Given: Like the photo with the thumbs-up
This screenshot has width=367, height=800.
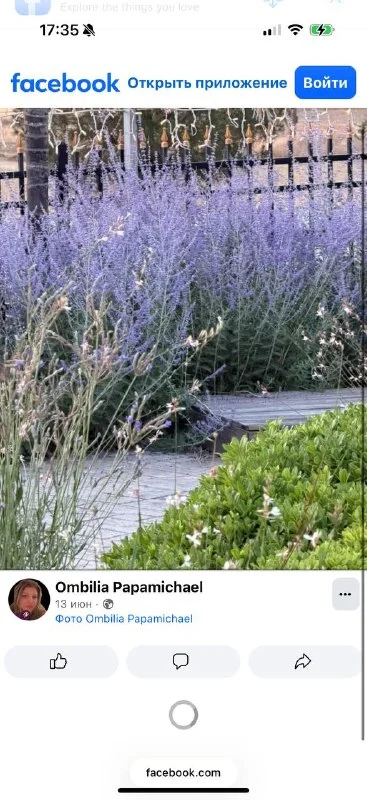Looking at the screenshot, I should (x=61, y=662).
